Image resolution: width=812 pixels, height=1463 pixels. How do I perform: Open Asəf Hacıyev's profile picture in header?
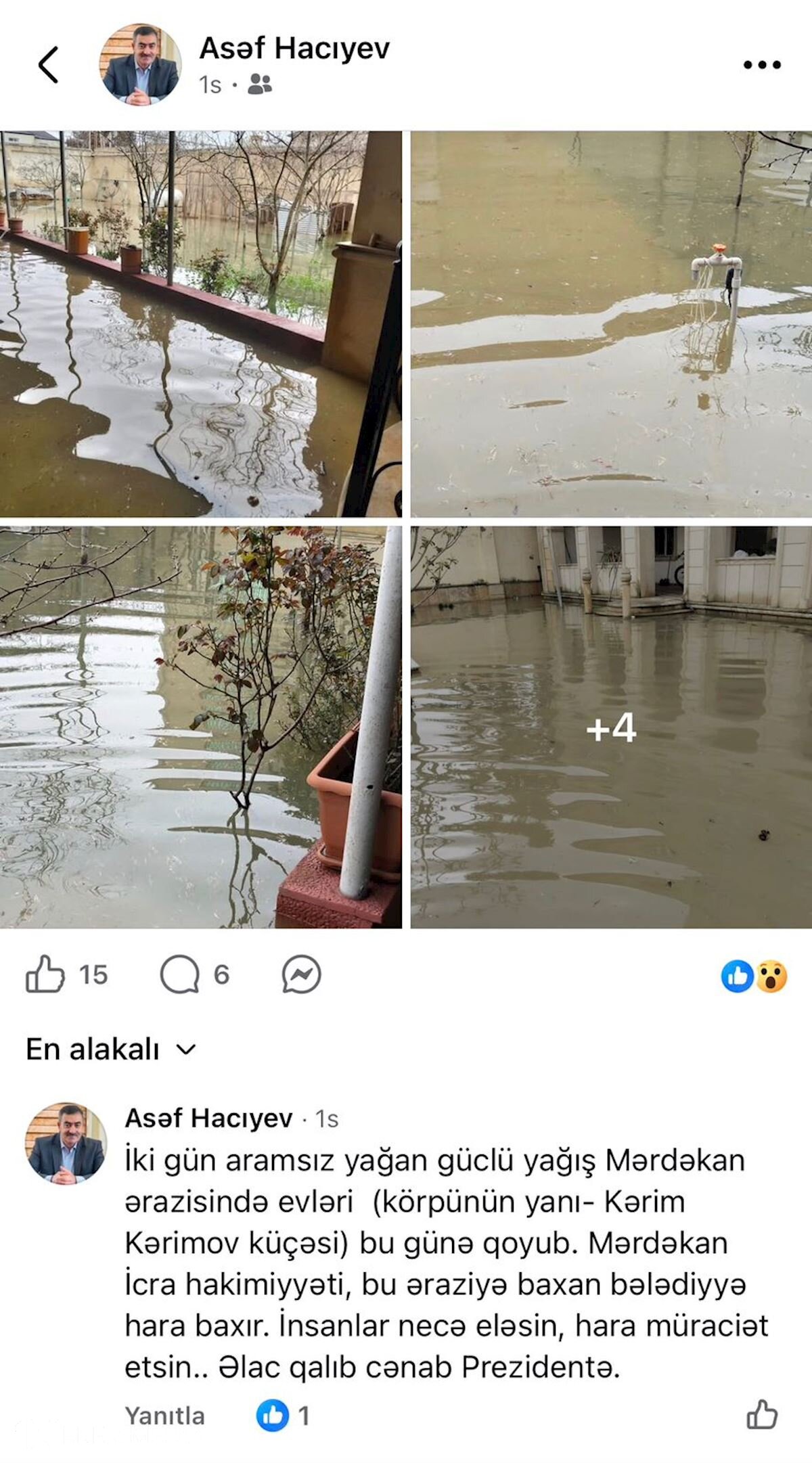[x=141, y=65]
